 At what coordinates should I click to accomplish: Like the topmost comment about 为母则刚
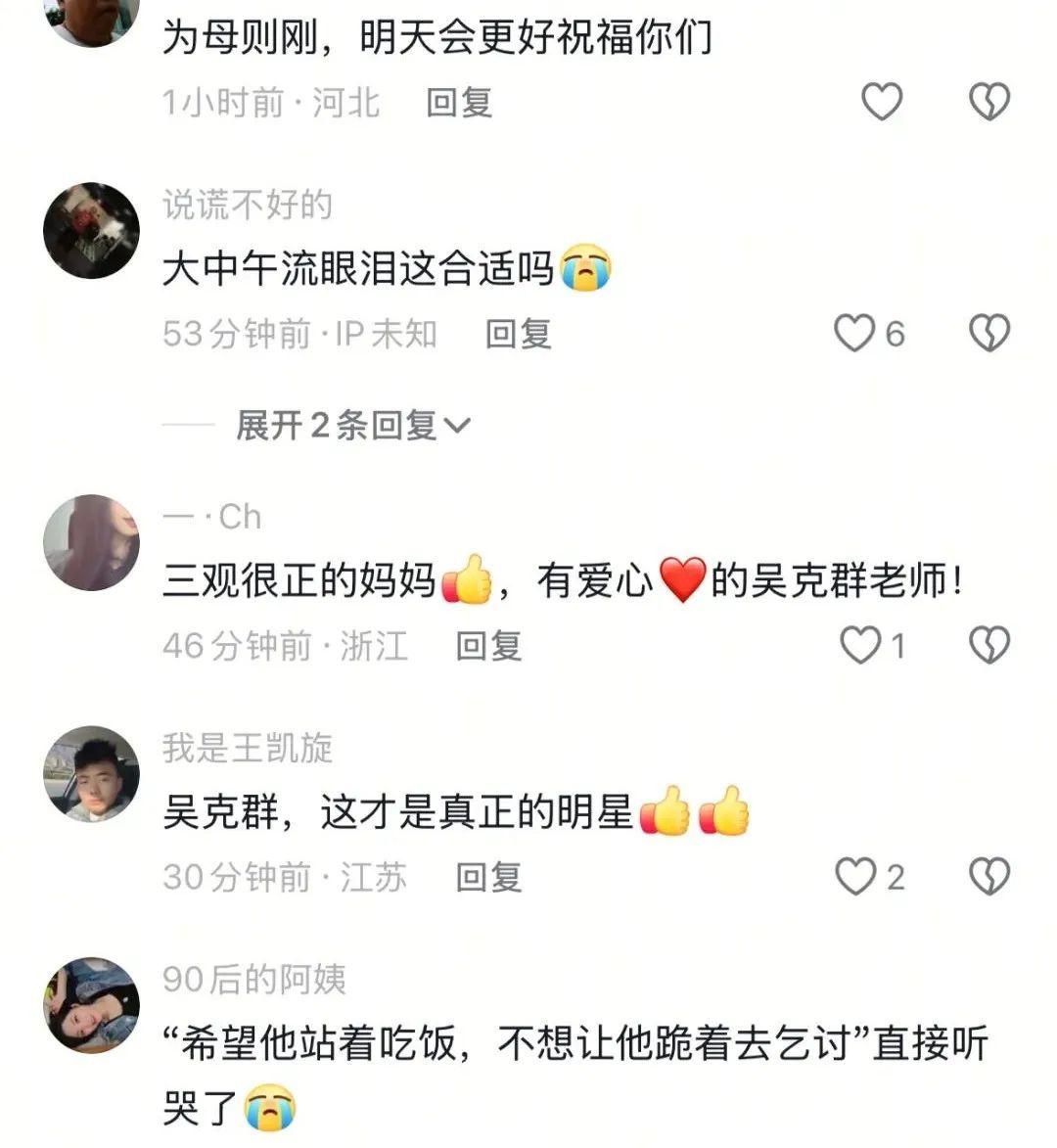[x=882, y=101]
